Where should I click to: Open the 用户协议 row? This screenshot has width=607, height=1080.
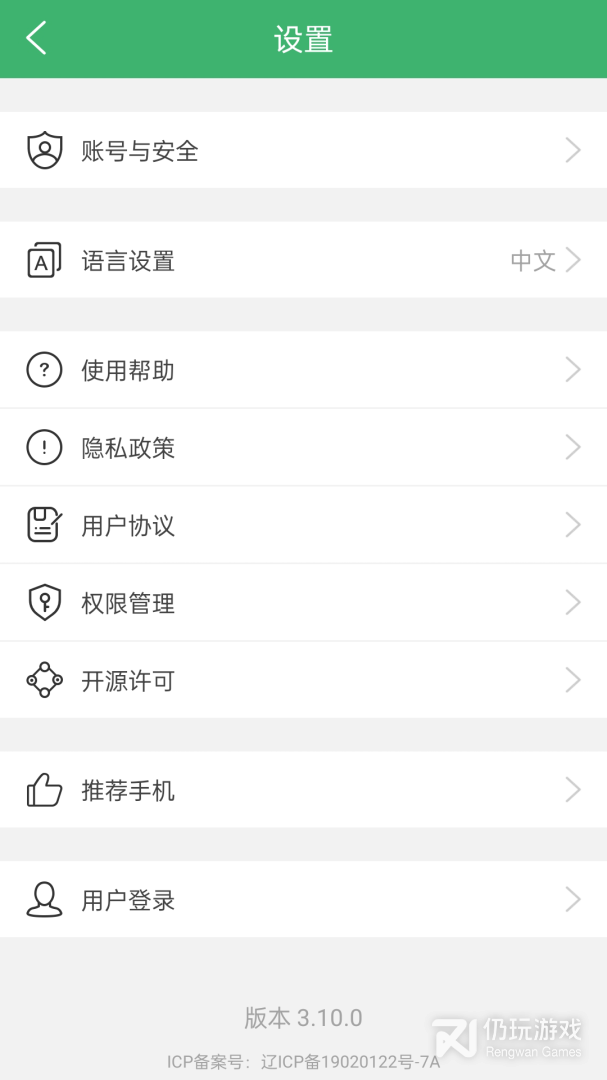[128, 526]
